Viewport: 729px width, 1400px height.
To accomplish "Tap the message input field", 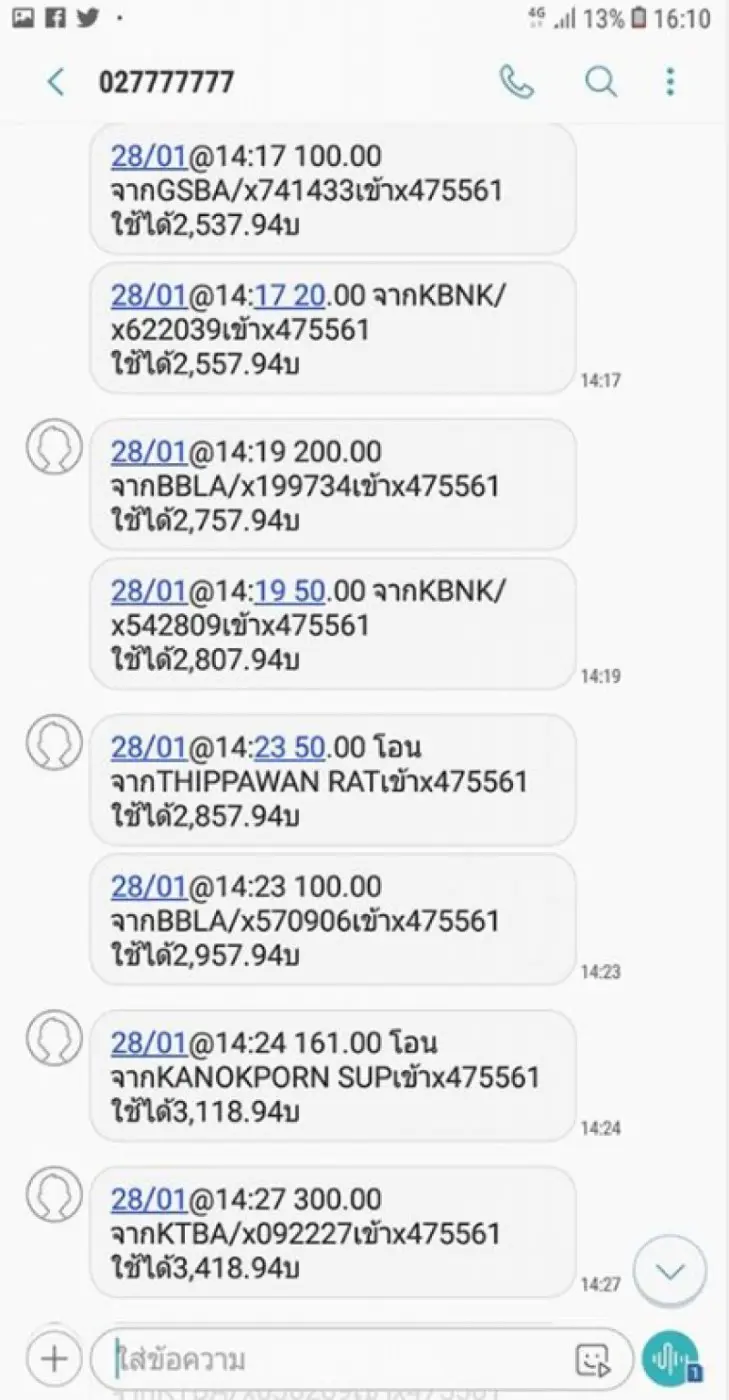I will pyautogui.click(x=340, y=1359).
